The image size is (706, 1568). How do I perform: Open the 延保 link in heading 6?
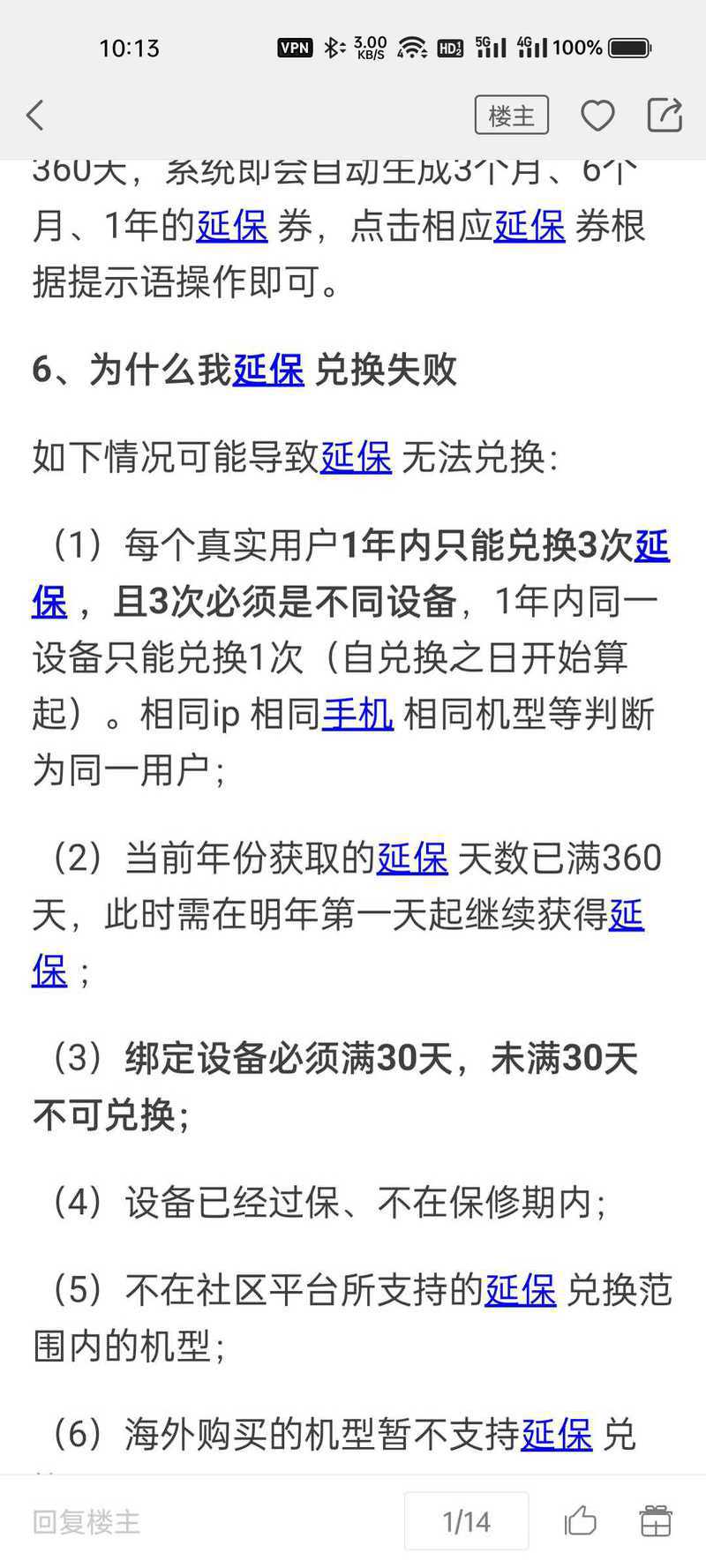268,370
